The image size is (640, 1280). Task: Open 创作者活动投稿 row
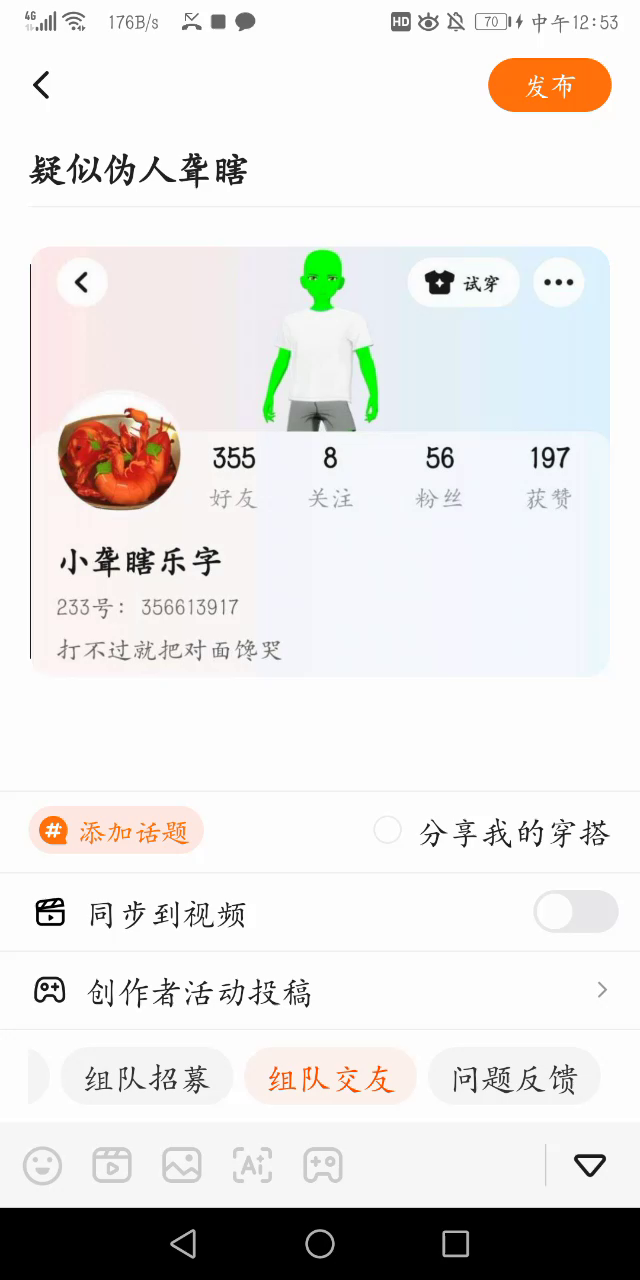320,991
